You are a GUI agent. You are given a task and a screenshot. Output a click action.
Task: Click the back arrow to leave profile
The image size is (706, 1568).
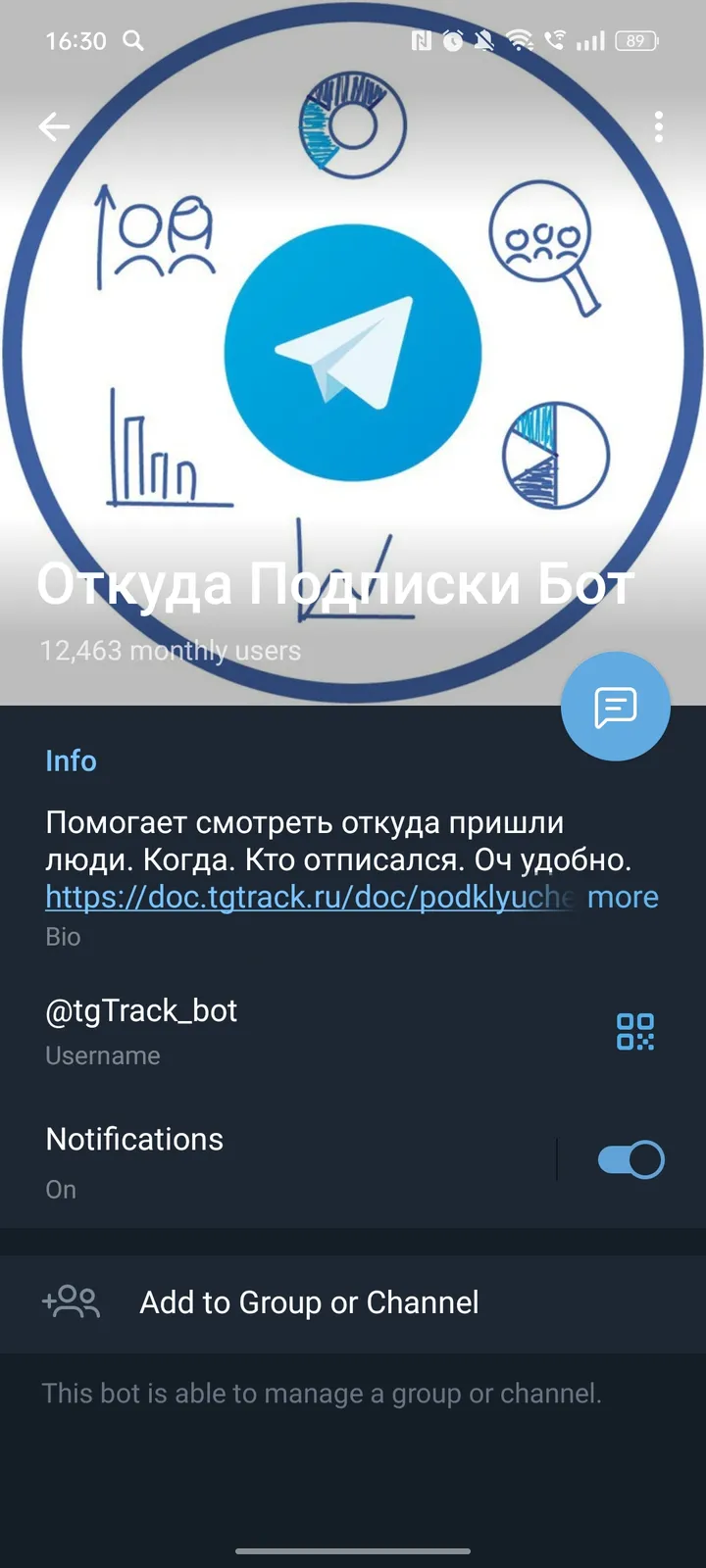pyautogui.click(x=54, y=126)
